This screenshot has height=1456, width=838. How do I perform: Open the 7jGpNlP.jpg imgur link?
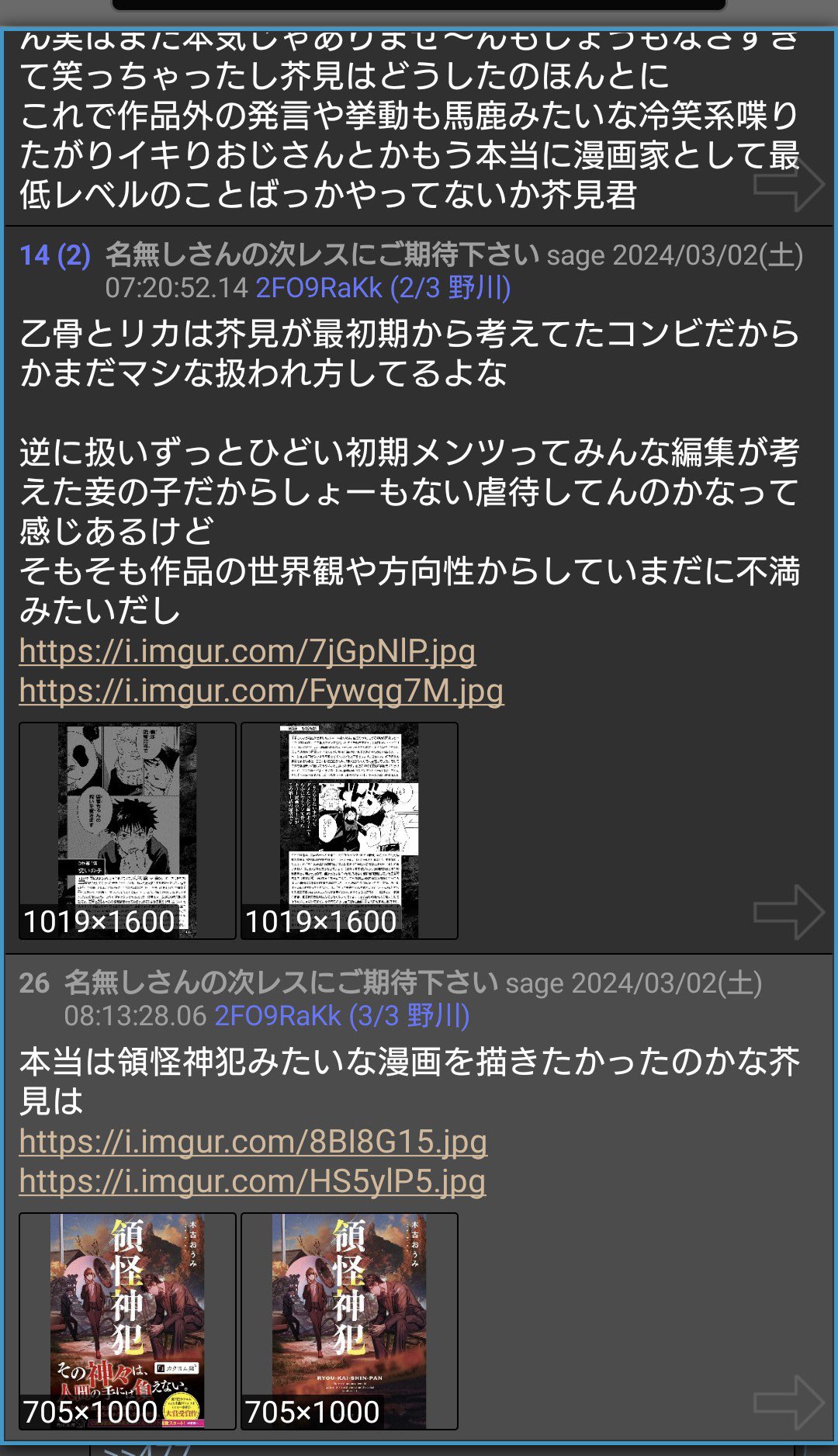247,651
